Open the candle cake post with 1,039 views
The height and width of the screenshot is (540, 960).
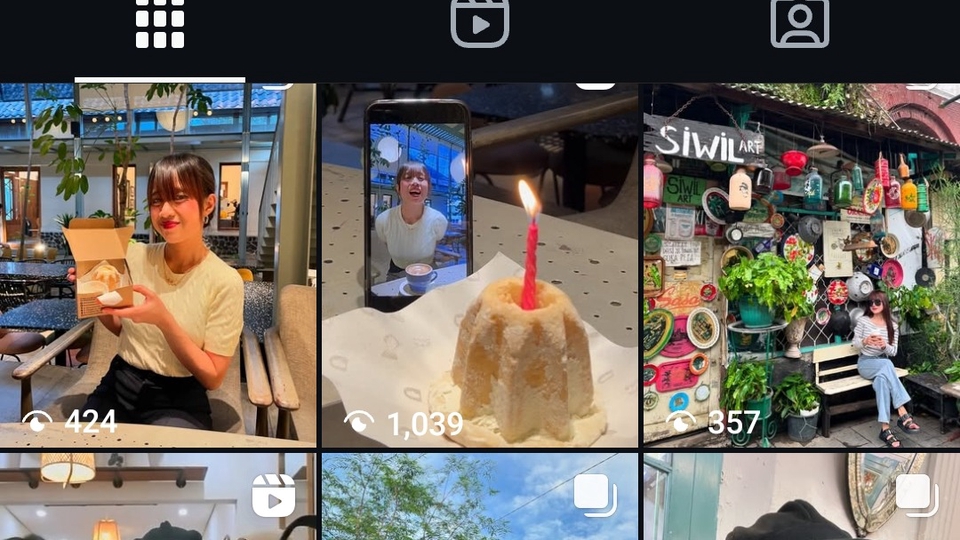(x=480, y=265)
